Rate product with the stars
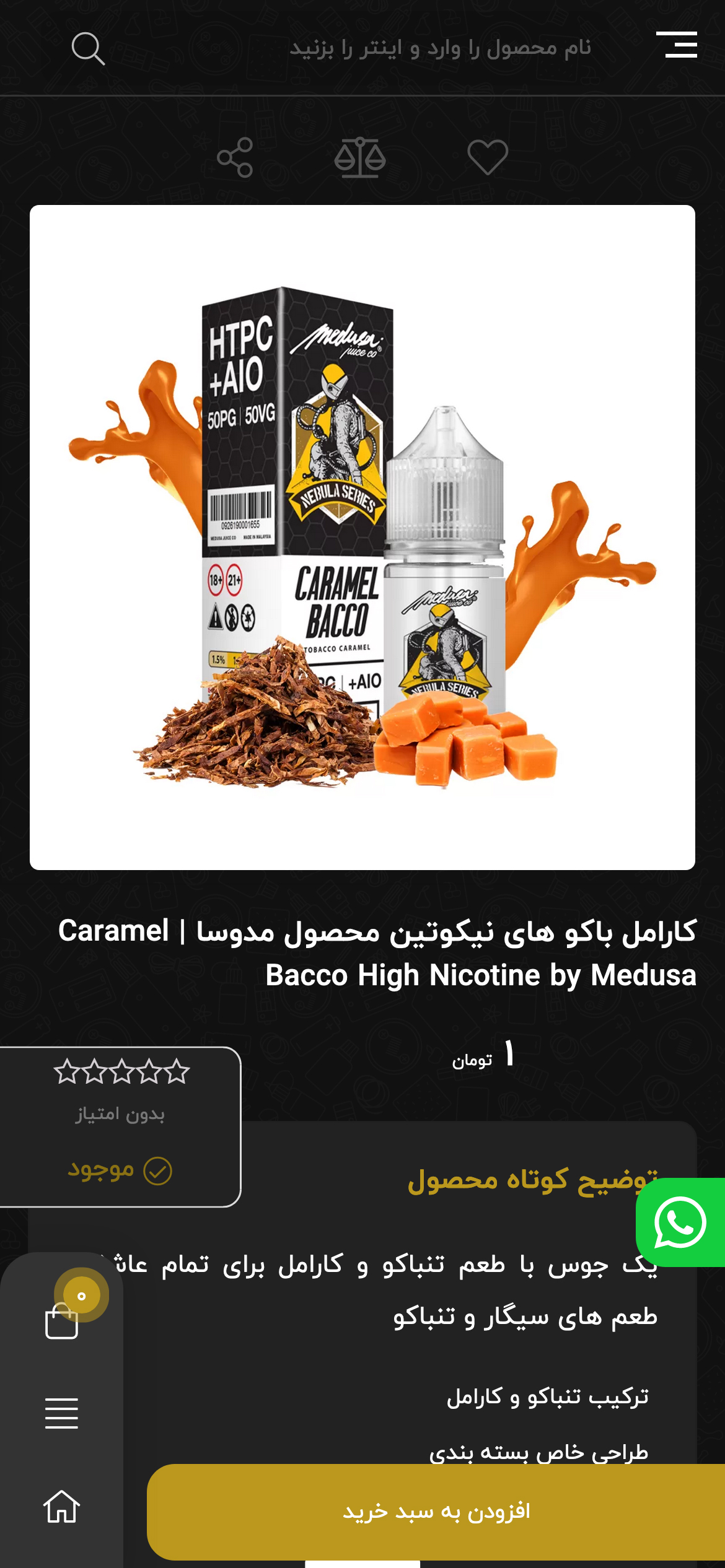 (x=121, y=1071)
